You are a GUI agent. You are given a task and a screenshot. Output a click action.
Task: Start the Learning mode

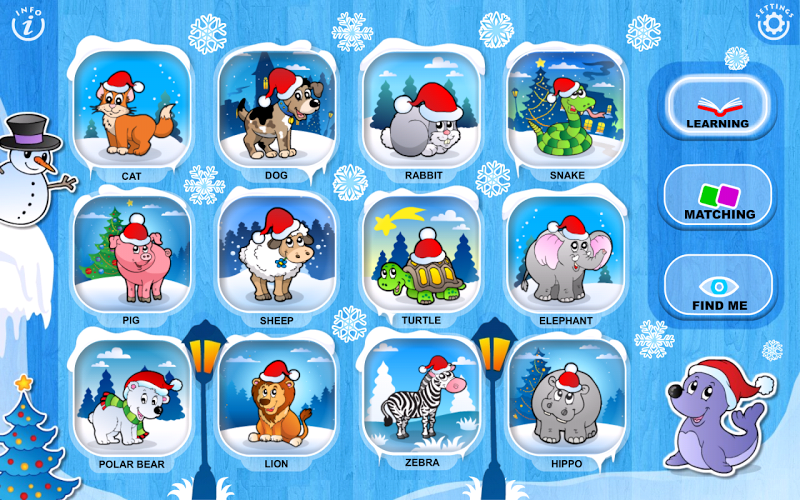[x=717, y=108]
